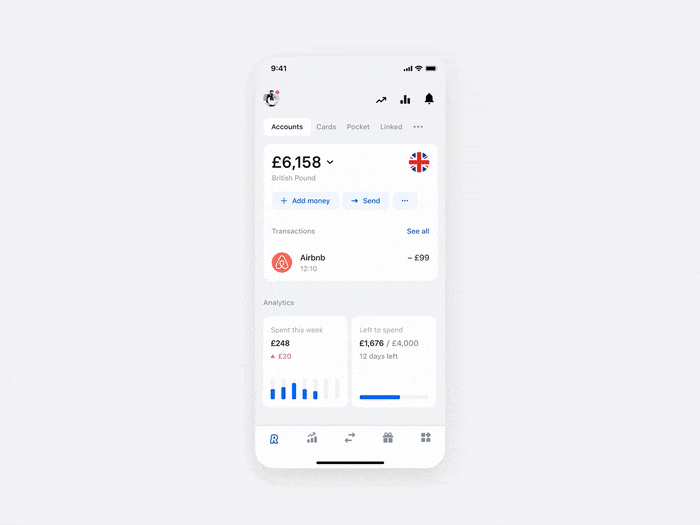Tap the Send button

365,201
